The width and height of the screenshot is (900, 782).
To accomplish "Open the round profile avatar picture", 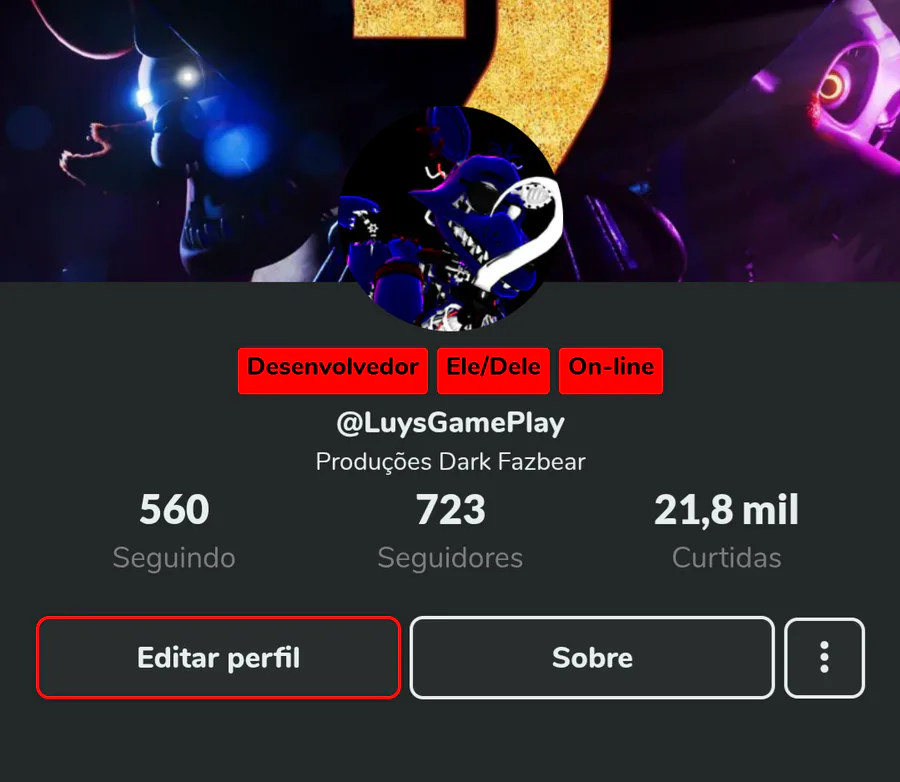I will click(x=451, y=218).
